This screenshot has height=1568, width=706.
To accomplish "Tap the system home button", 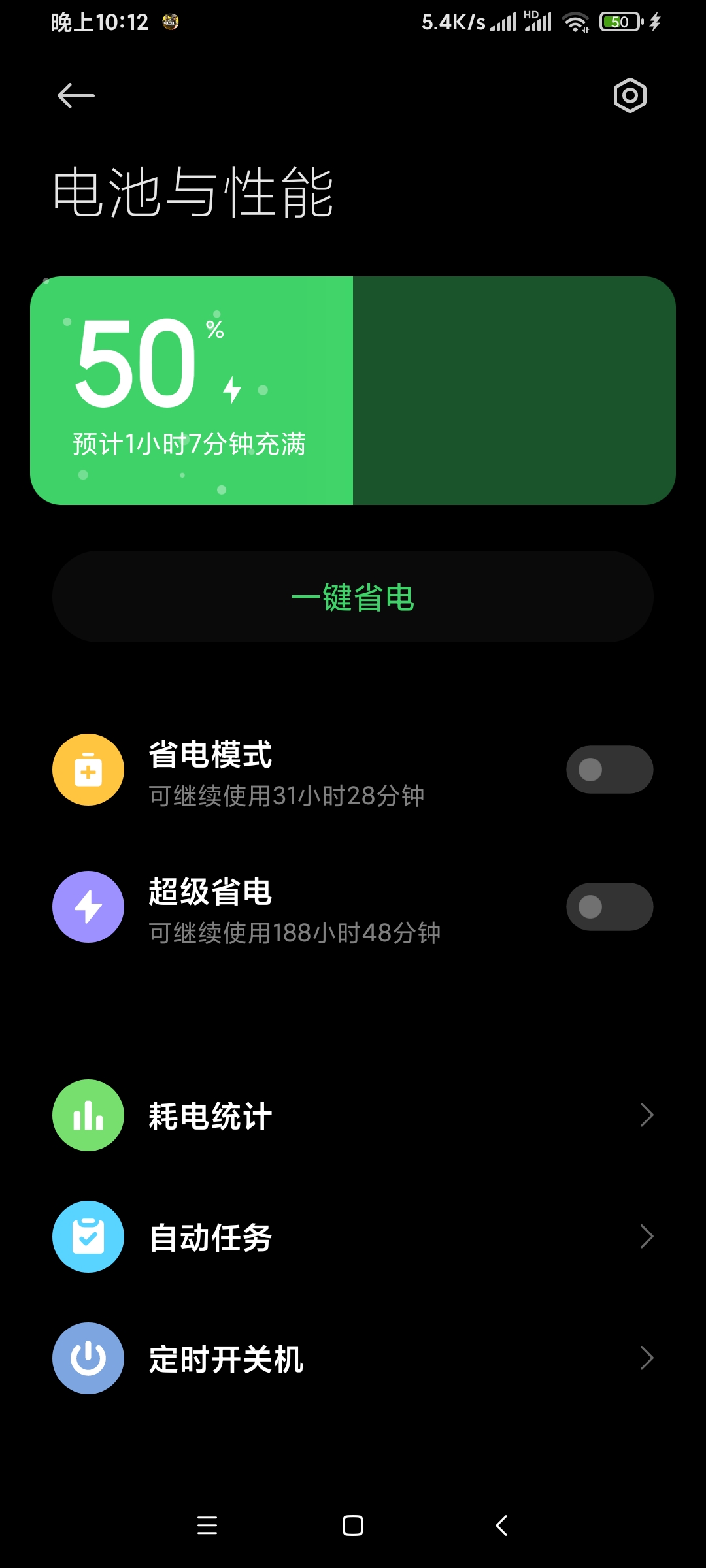I will tap(353, 1526).
